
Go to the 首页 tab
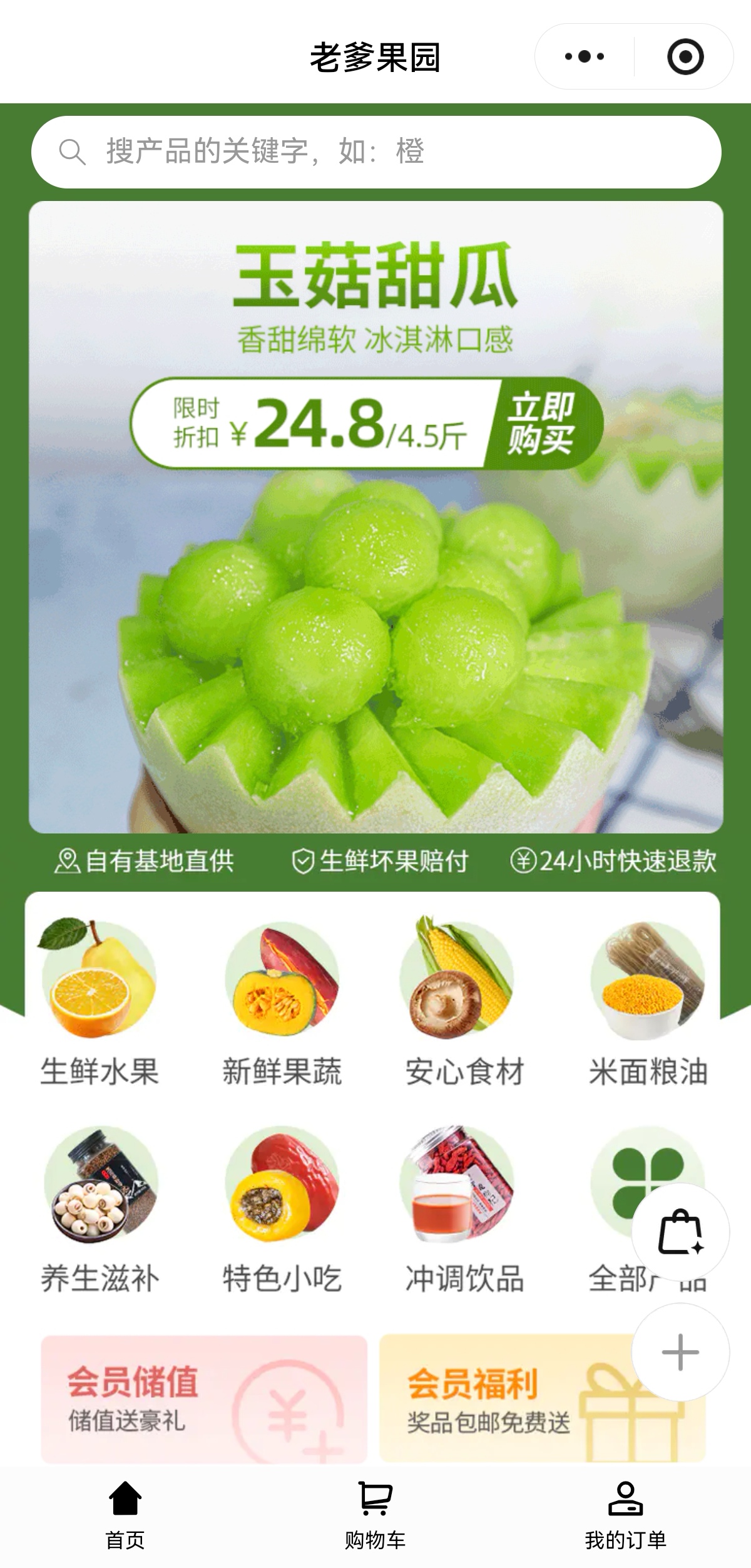pos(125,1515)
